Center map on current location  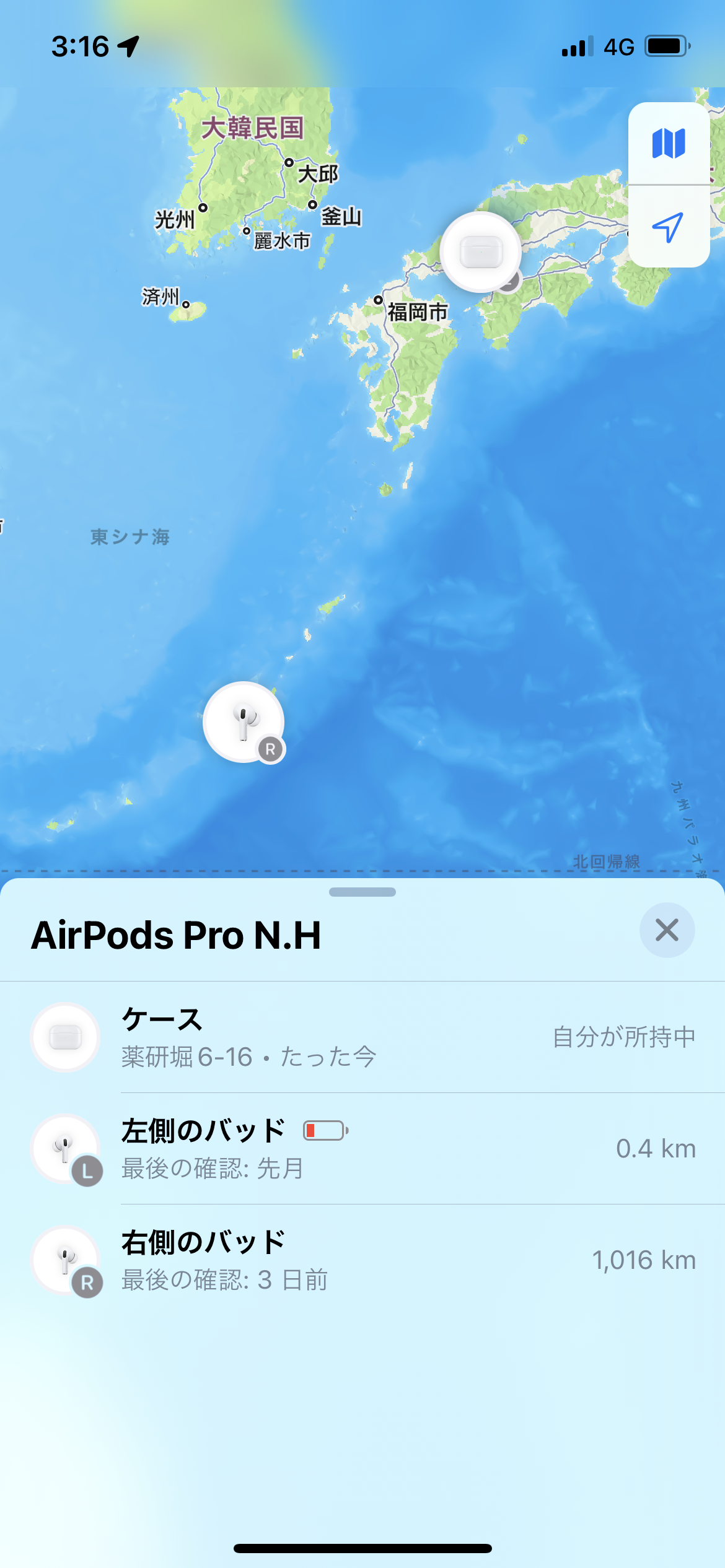click(x=669, y=227)
